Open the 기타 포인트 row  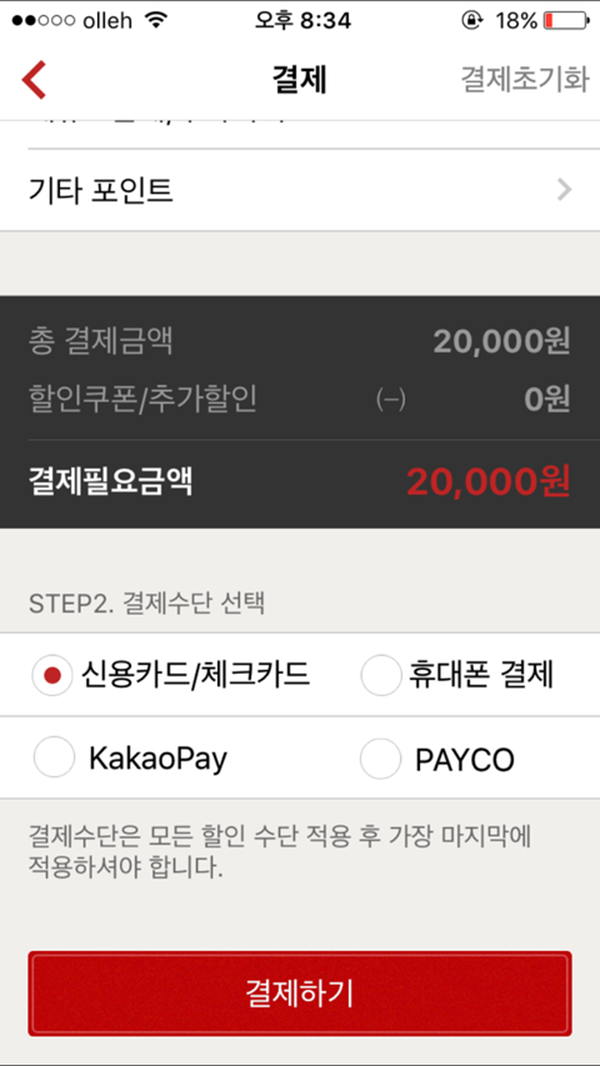tap(300, 190)
